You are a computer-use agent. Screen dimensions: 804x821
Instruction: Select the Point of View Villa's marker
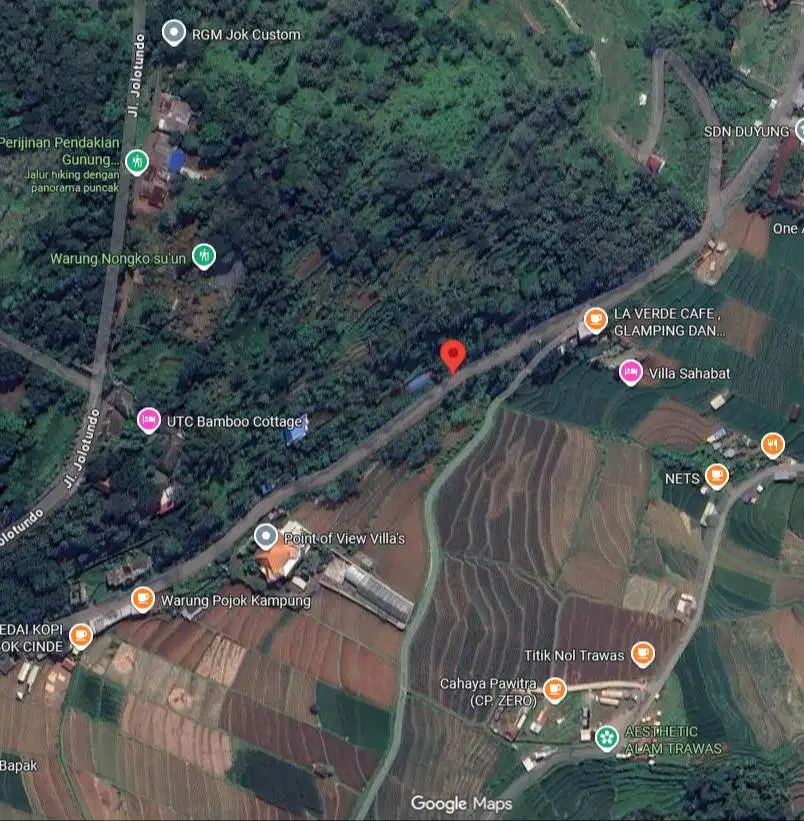click(265, 538)
